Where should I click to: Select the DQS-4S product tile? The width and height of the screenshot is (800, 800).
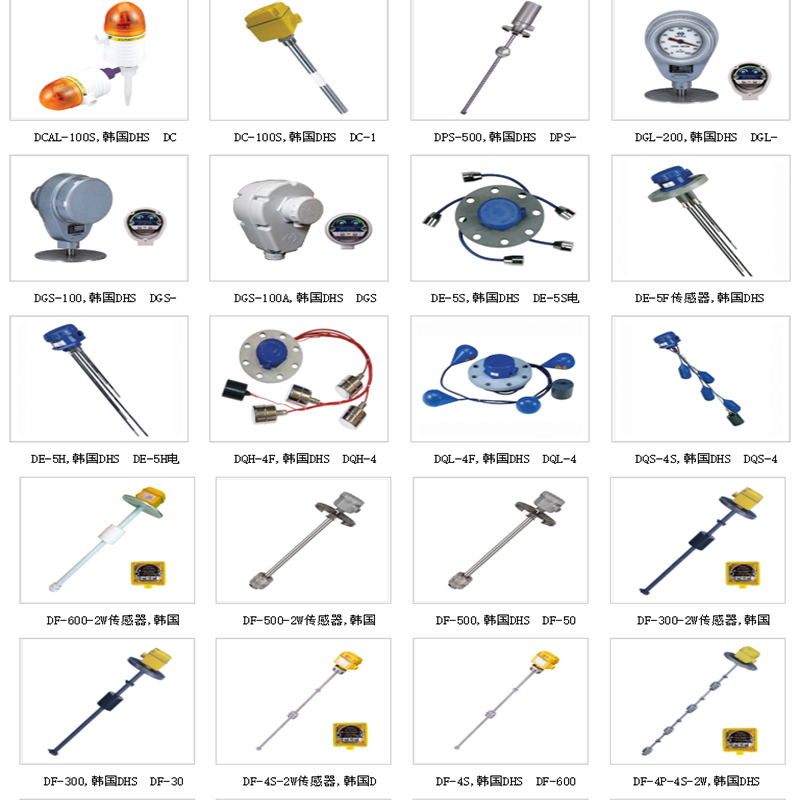(x=700, y=380)
